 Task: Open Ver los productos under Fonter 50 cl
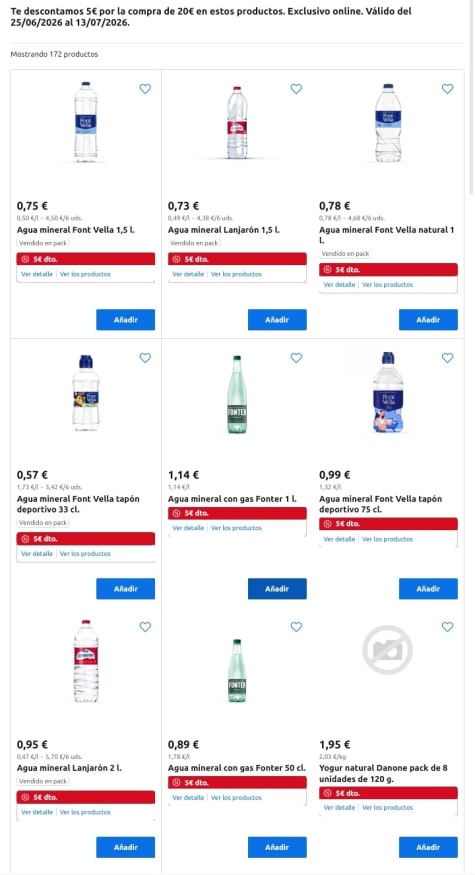(236, 798)
